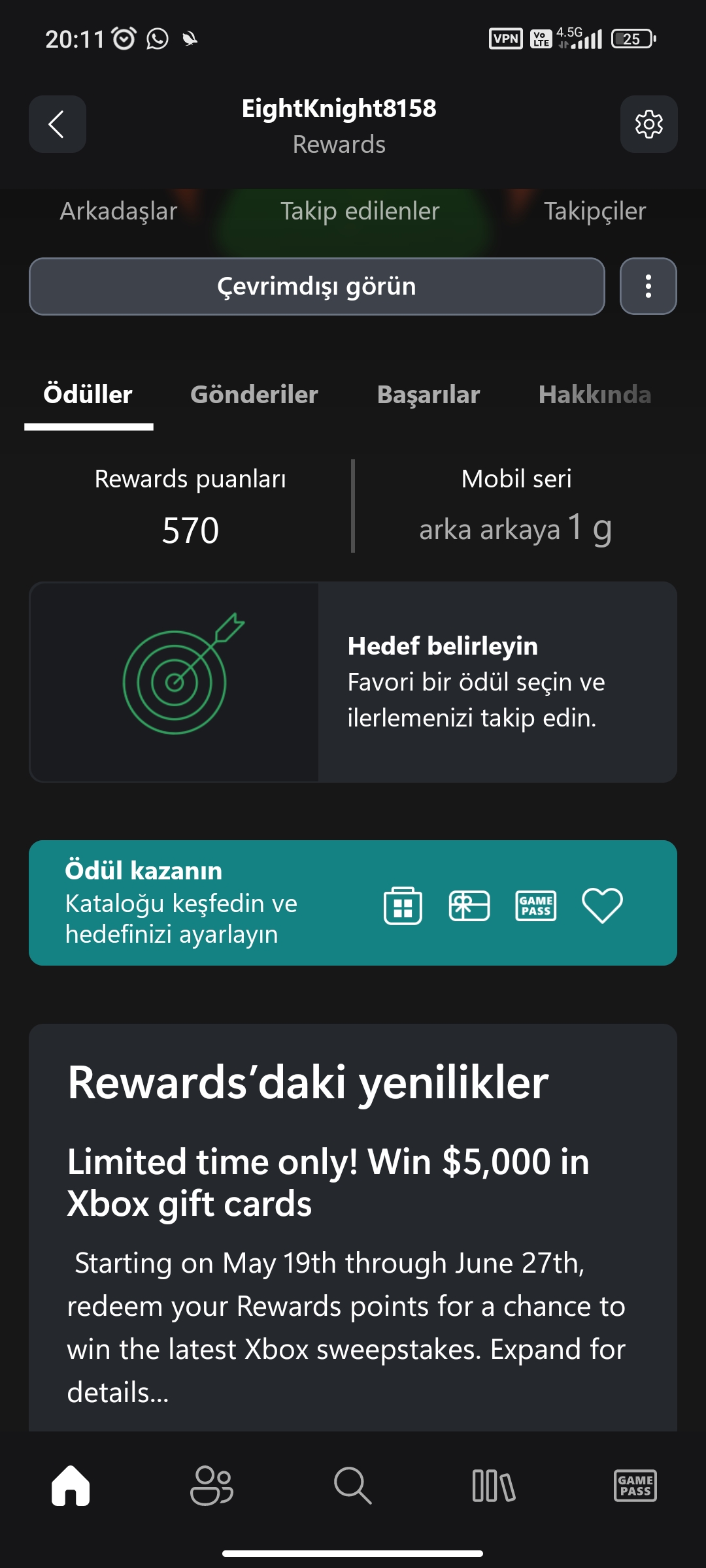Open the friends tab in the bottom bar

click(212, 1486)
